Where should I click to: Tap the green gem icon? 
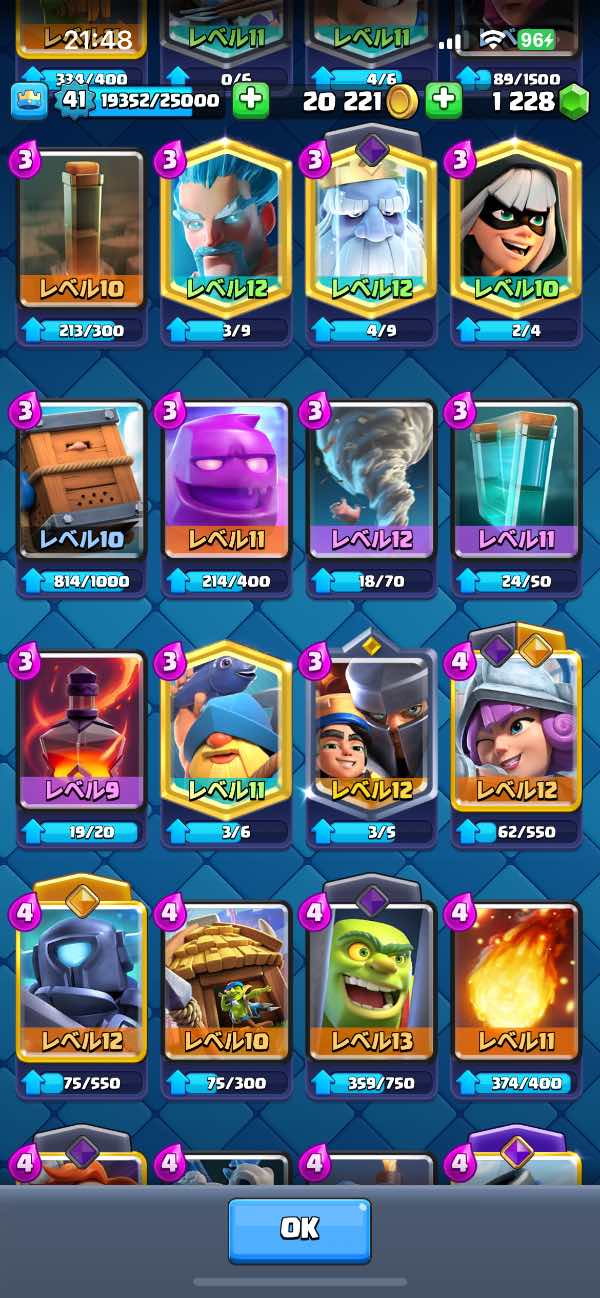(573, 101)
